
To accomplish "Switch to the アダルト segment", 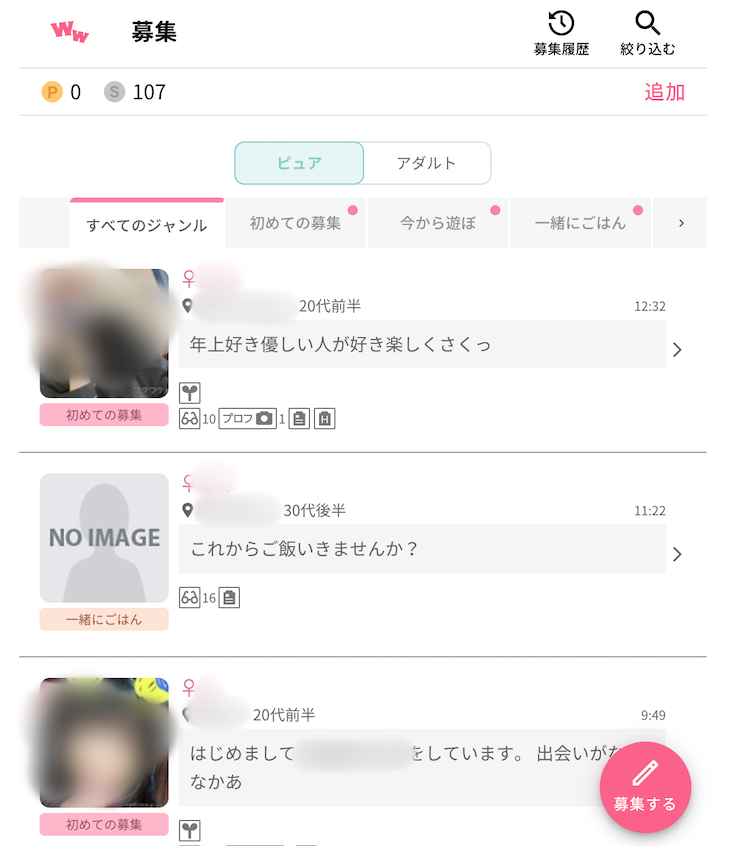I will [x=427, y=163].
